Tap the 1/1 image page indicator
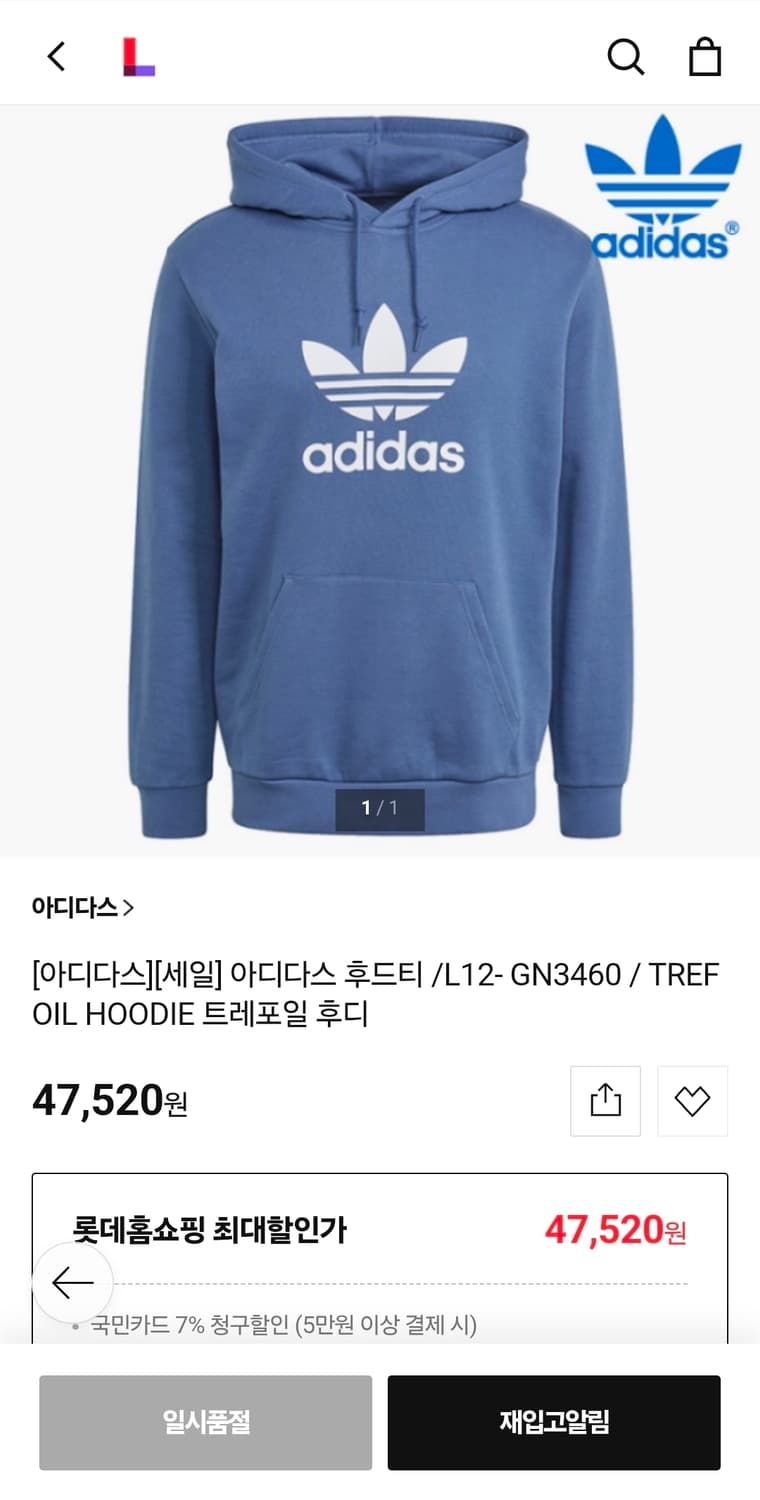This screenshot has width=760, height=1500. tap(381, 811)
